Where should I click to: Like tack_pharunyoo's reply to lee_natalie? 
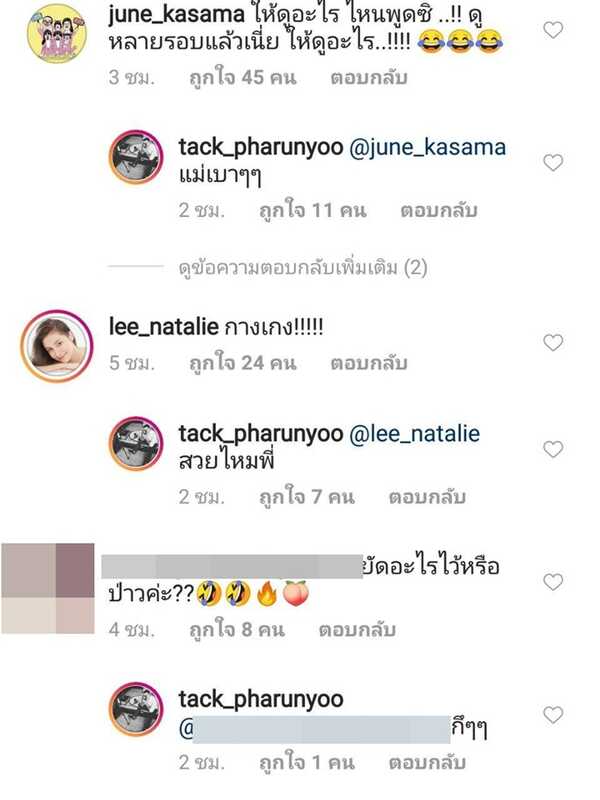pos(552,450)
